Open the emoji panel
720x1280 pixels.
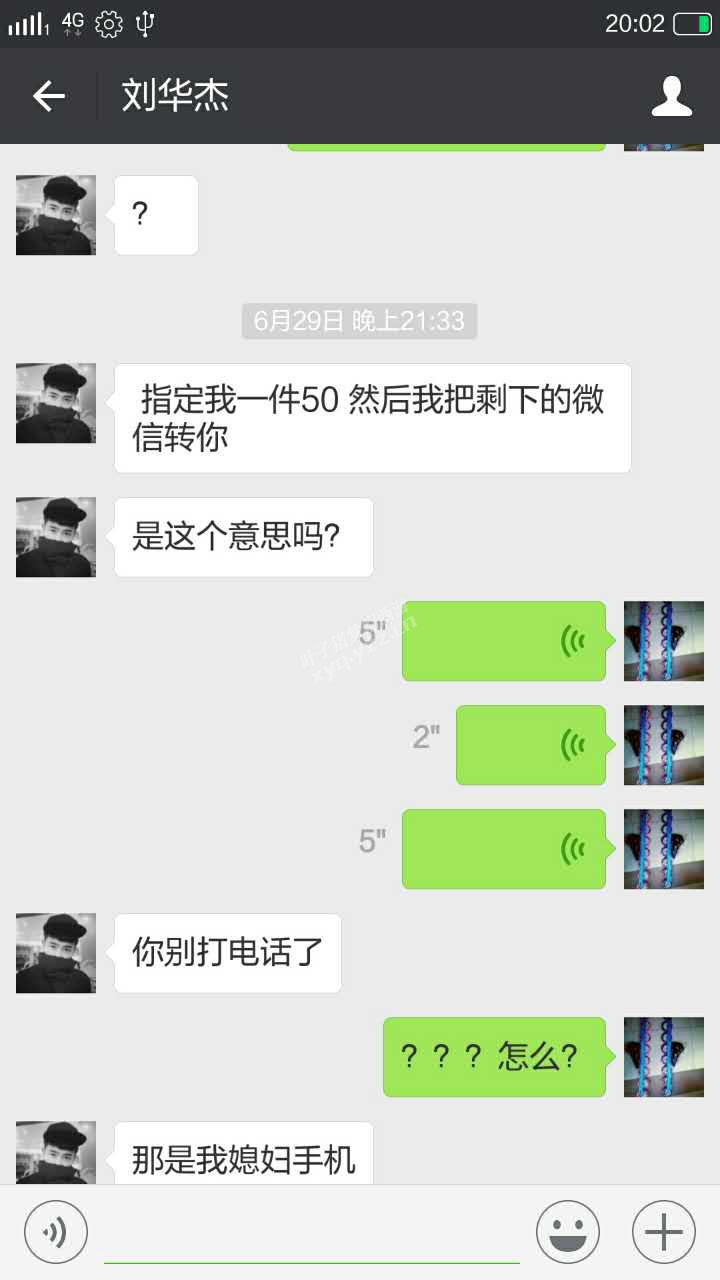coord(568,1232)
